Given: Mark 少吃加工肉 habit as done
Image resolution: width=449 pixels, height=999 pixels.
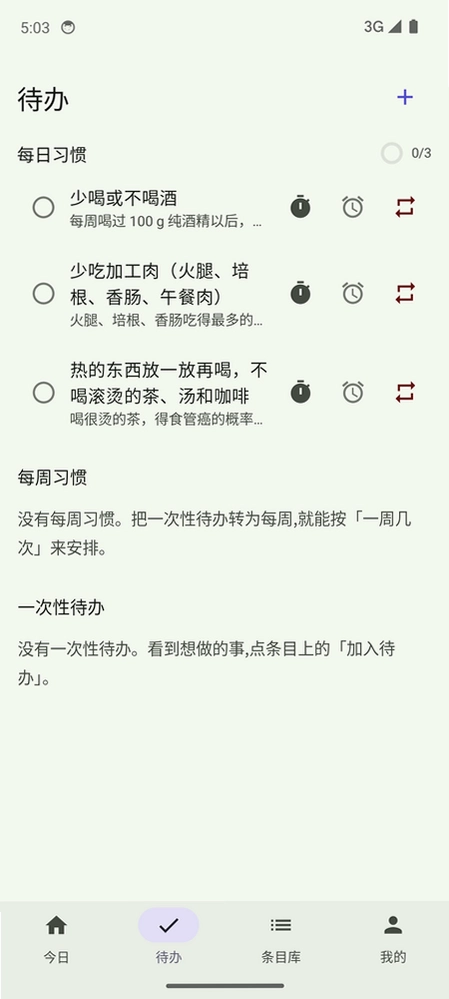Looking at the screenshot, I should (43, 294).
